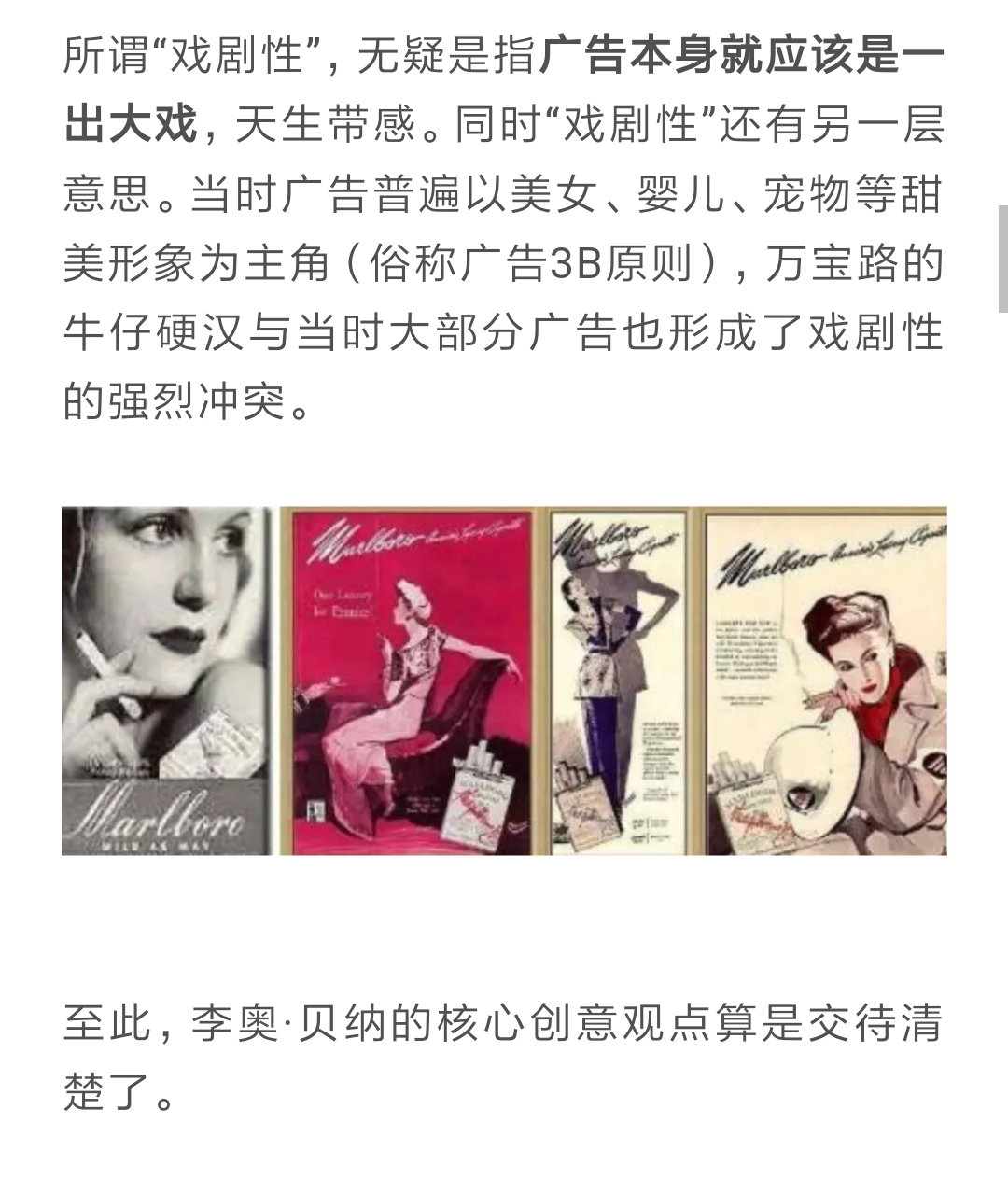The height and width of the screenshot is (1194, 1008).
Task: Tap the scrollbar handle on the right edge
Action: tap(1002, 259)
